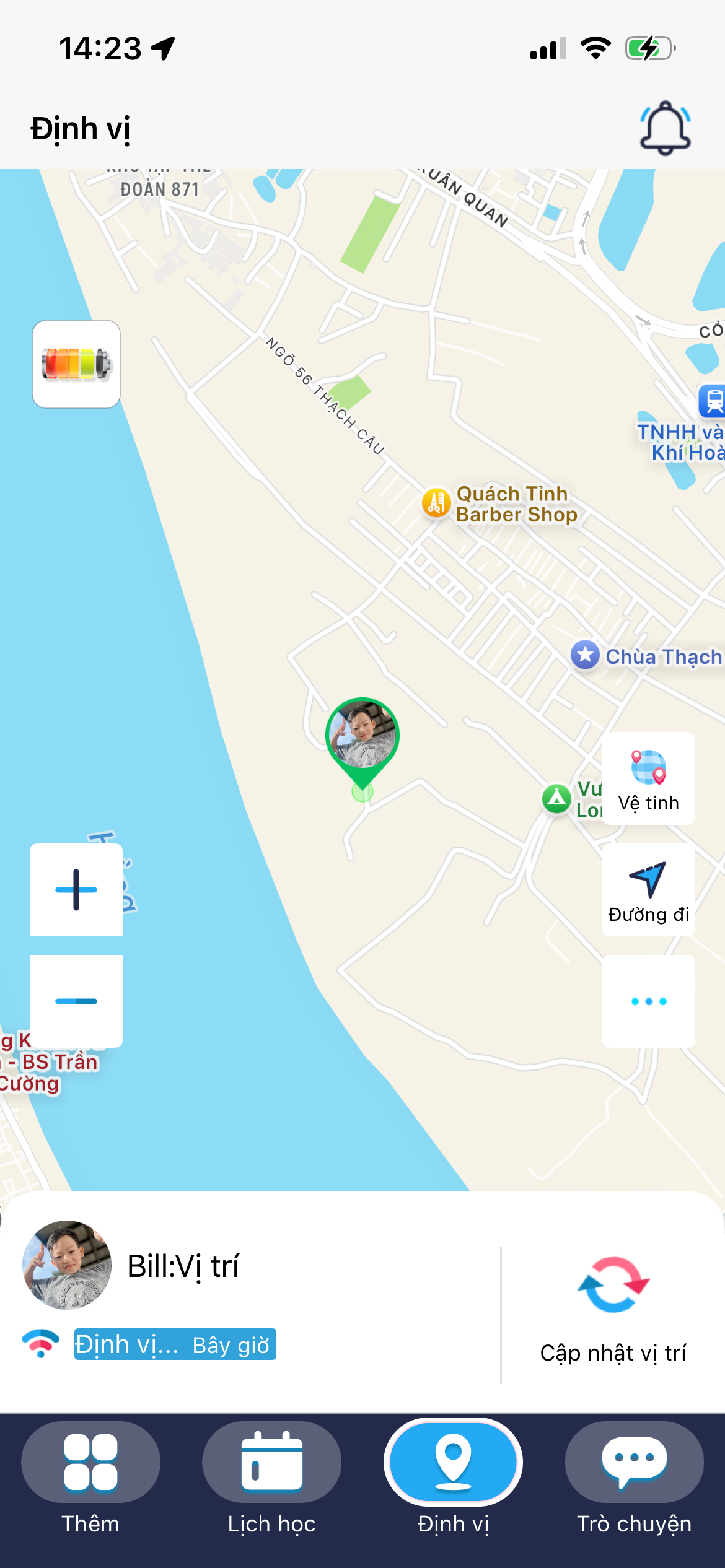Image resolution: width=725 pixels, height=1568 pixels.
Task: Open the three-dots more options button
Action: coord(648,1001)
